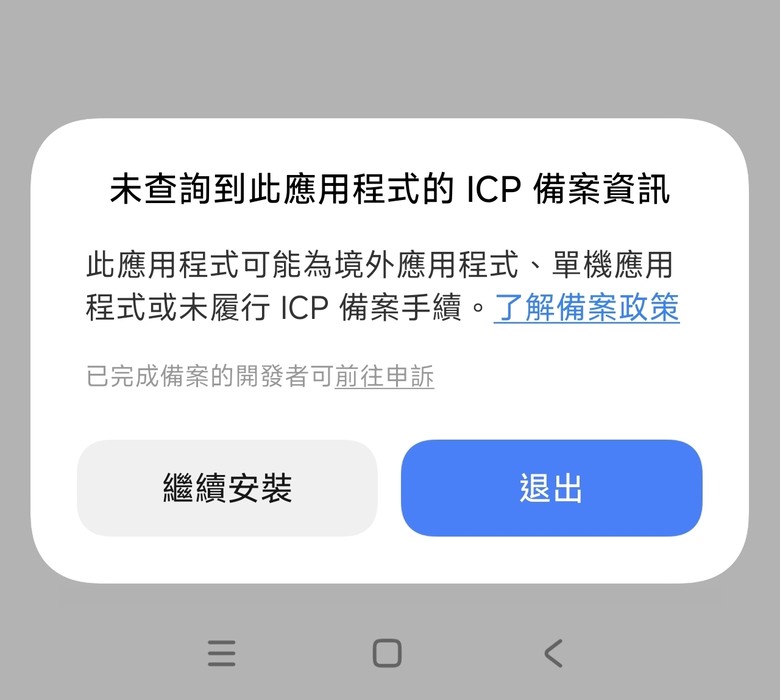The height and width of the screenshot is (700, 780).
Task: Select 退出 to exit installation
Action: (x=552, y=488)
